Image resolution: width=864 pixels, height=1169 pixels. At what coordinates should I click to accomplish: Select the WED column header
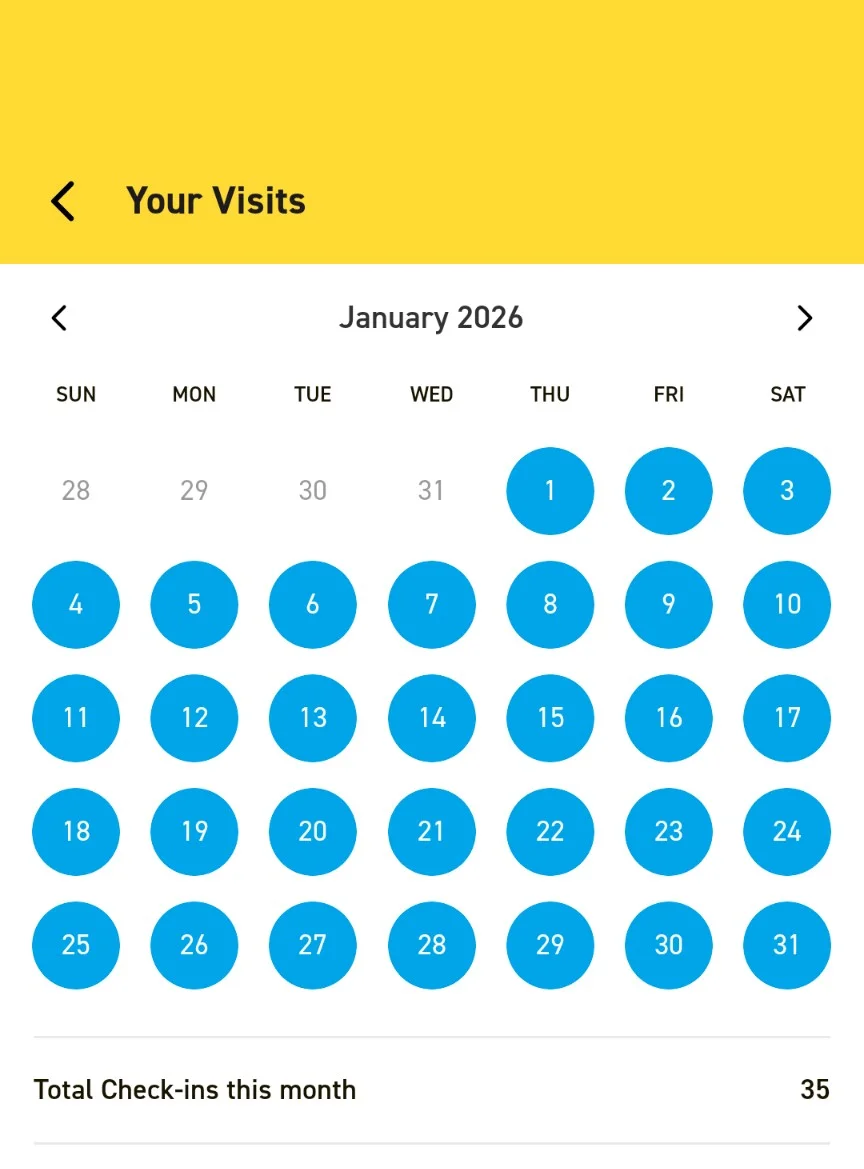pos(431,394)
